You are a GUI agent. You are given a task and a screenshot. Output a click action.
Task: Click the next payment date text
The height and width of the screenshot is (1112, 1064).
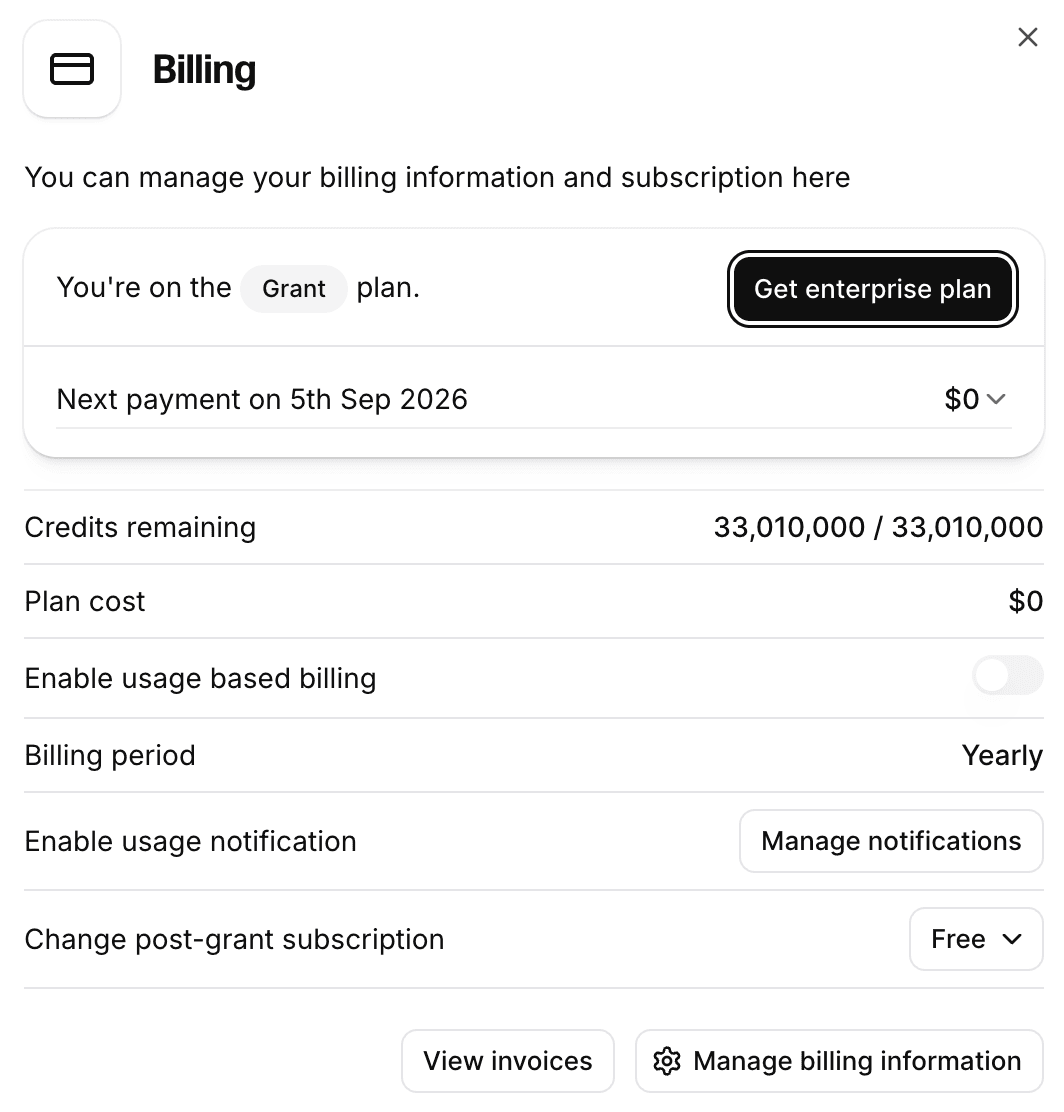[262, 399]
